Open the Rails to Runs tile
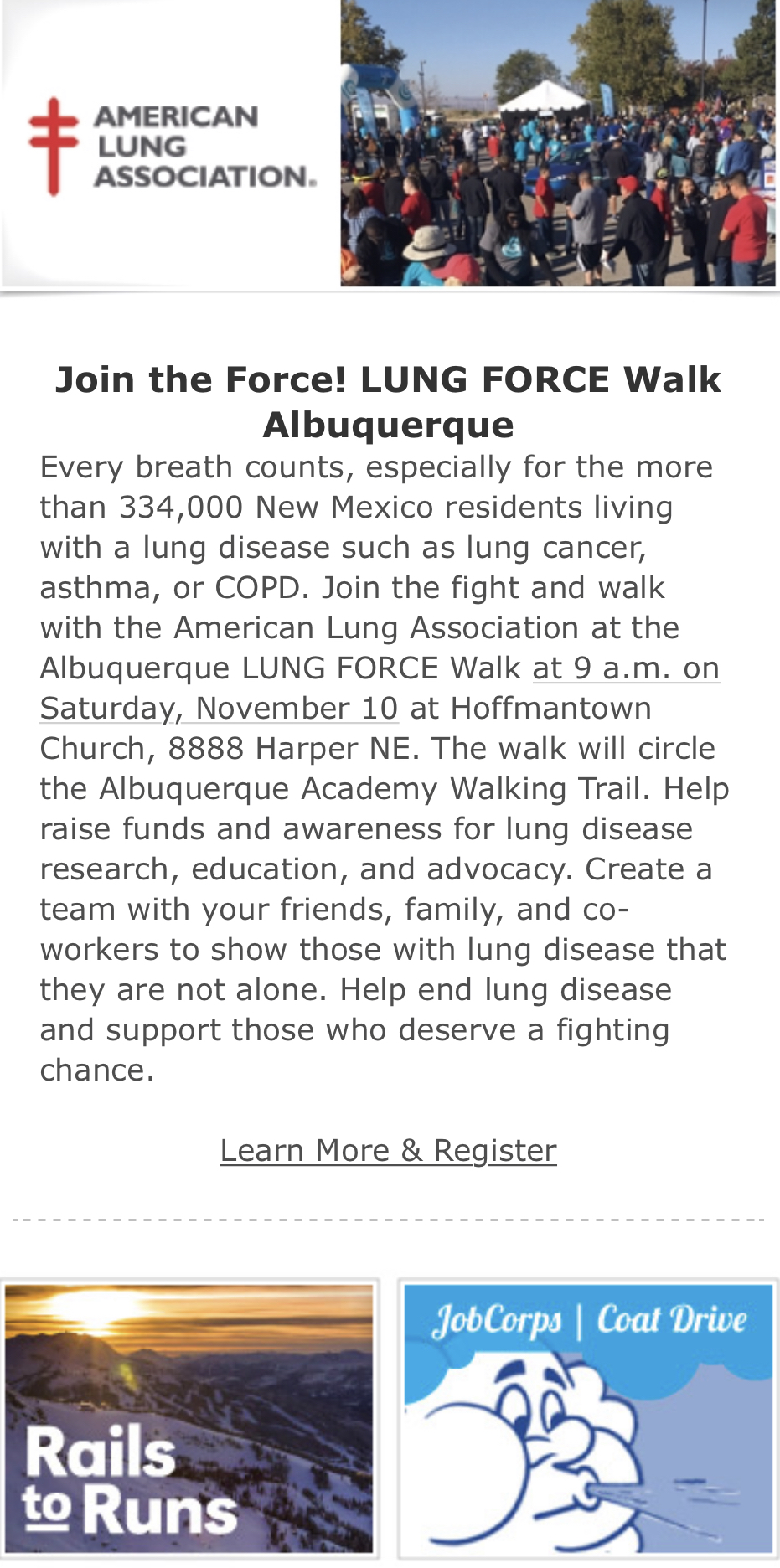The image size is (780, 1568). pyautogui.click(x=189, y=1419)
